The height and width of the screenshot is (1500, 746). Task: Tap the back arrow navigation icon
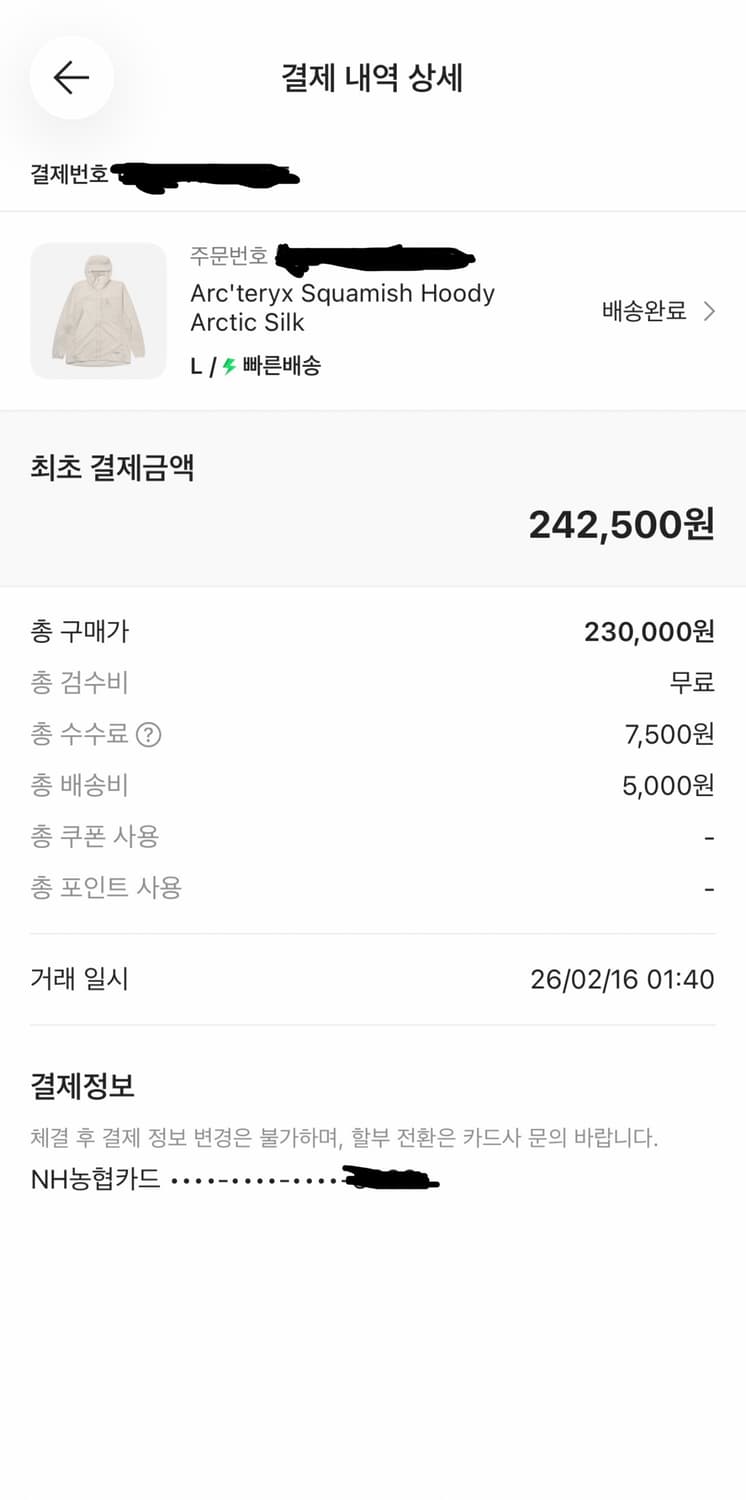71,77
